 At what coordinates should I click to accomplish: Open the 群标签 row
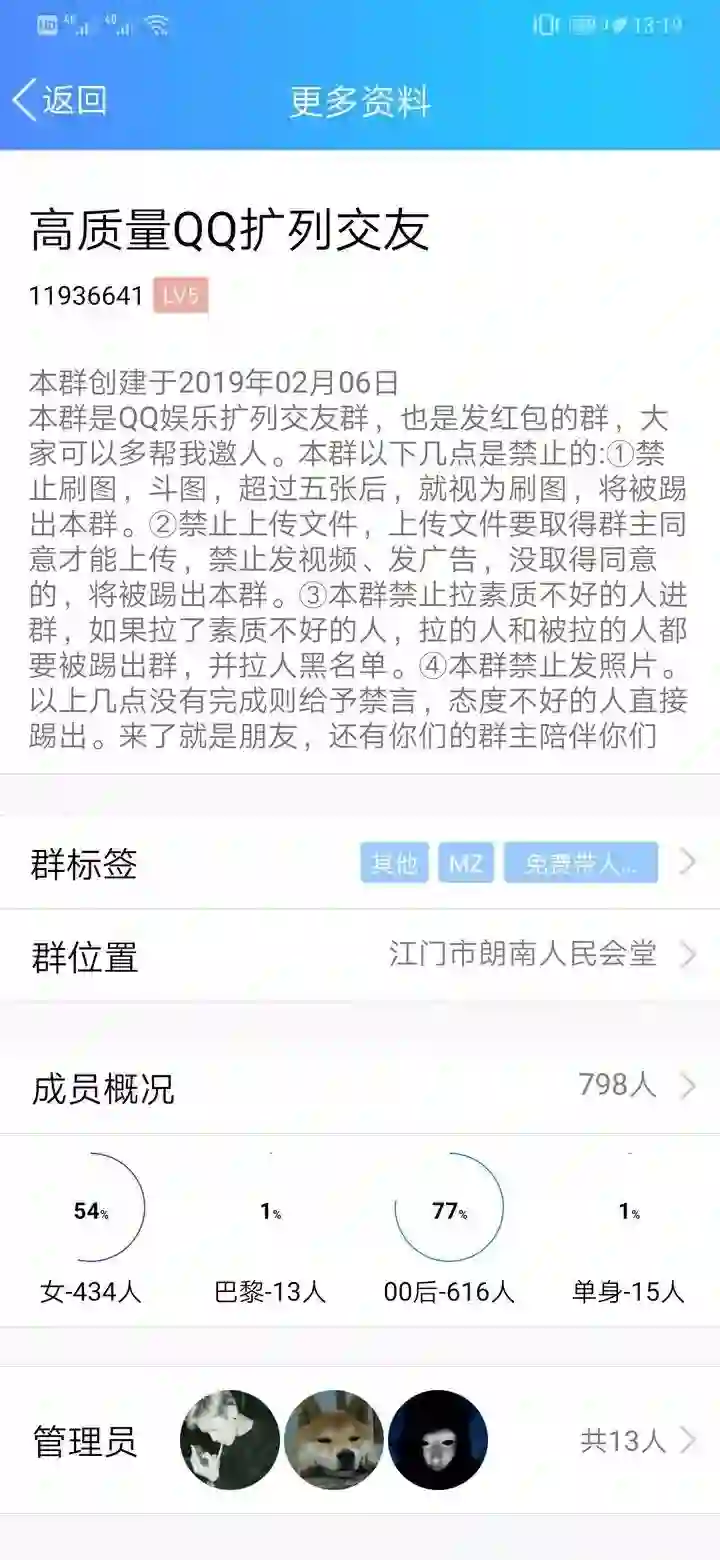tap(360, 863)
